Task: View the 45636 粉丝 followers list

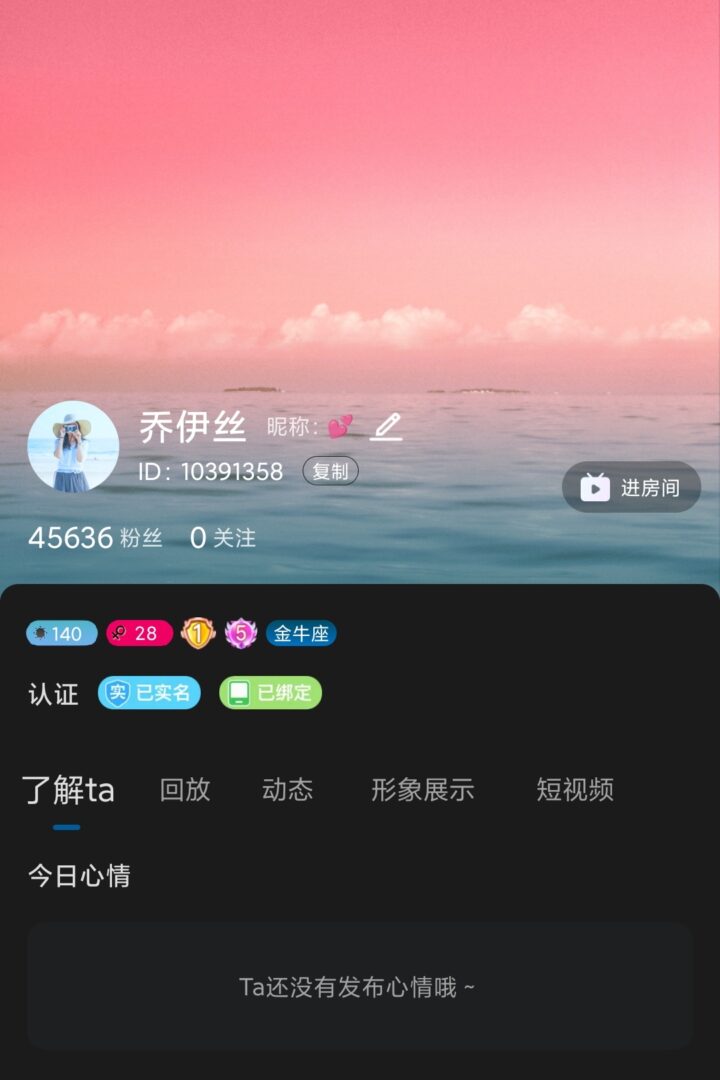Action: point(95,538)
